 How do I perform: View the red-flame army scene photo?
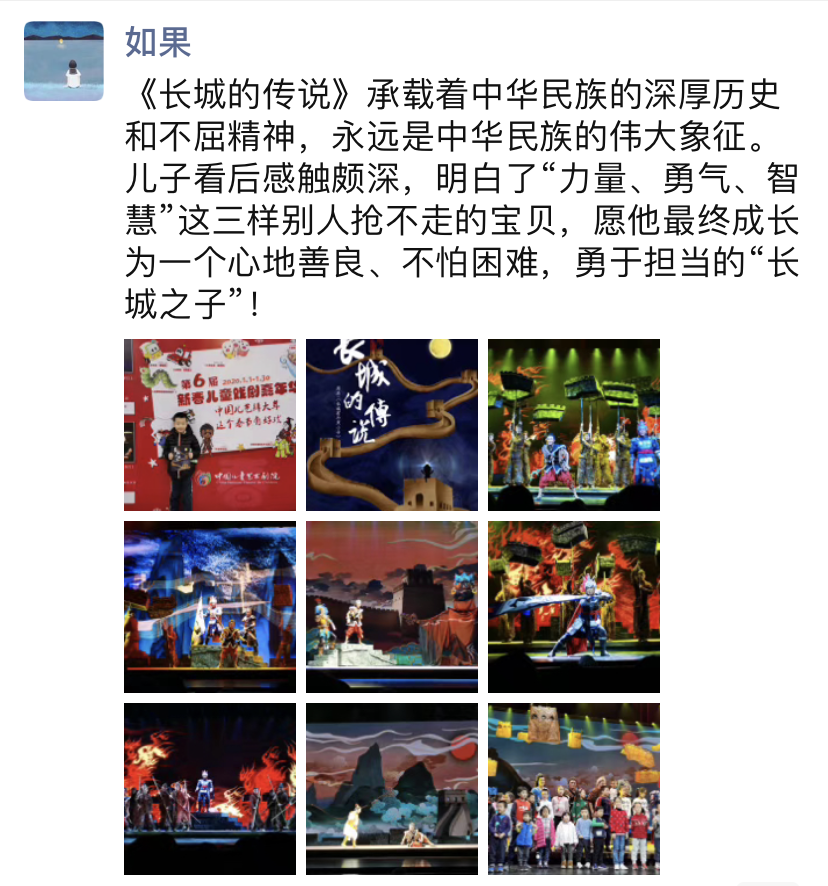click(x=210, y=789)
